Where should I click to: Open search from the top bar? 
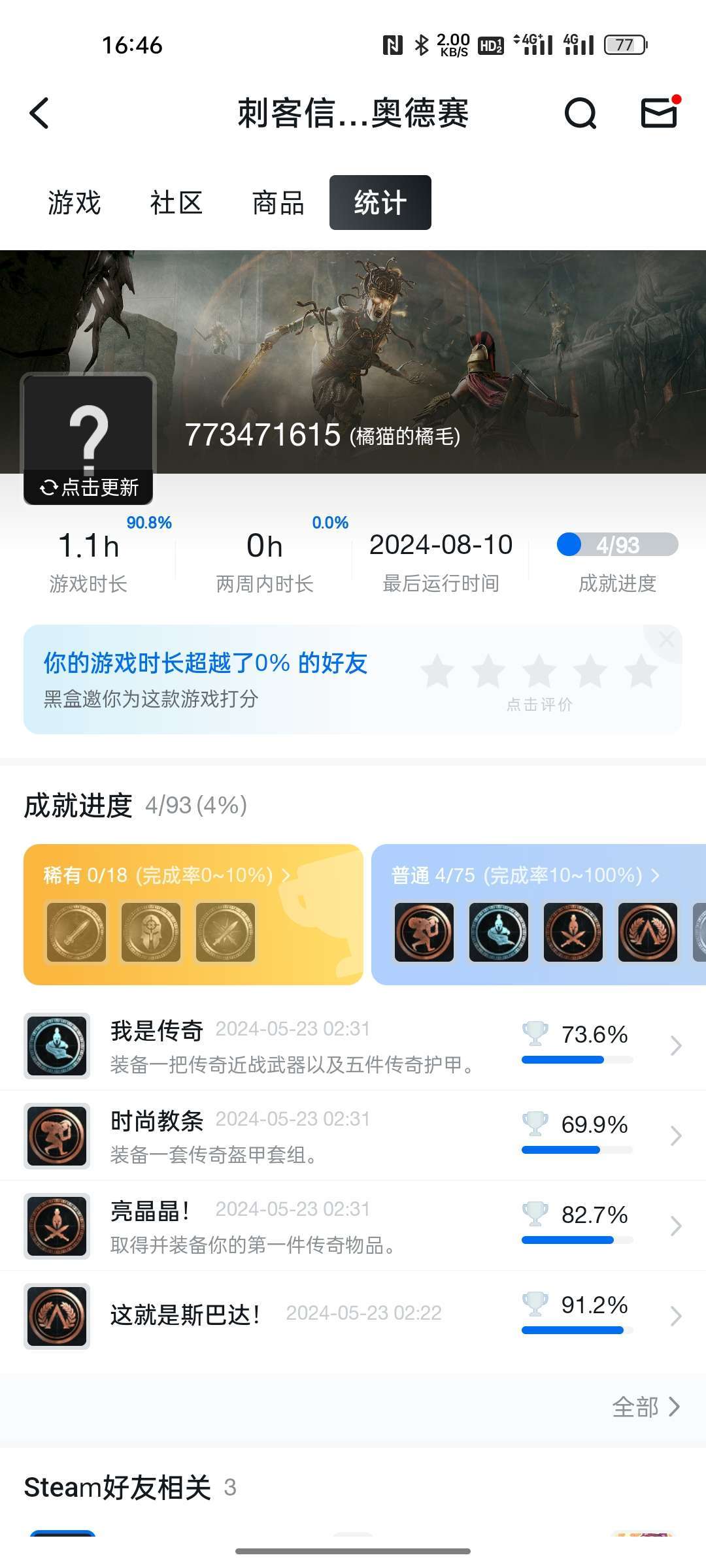coord(580,113)
